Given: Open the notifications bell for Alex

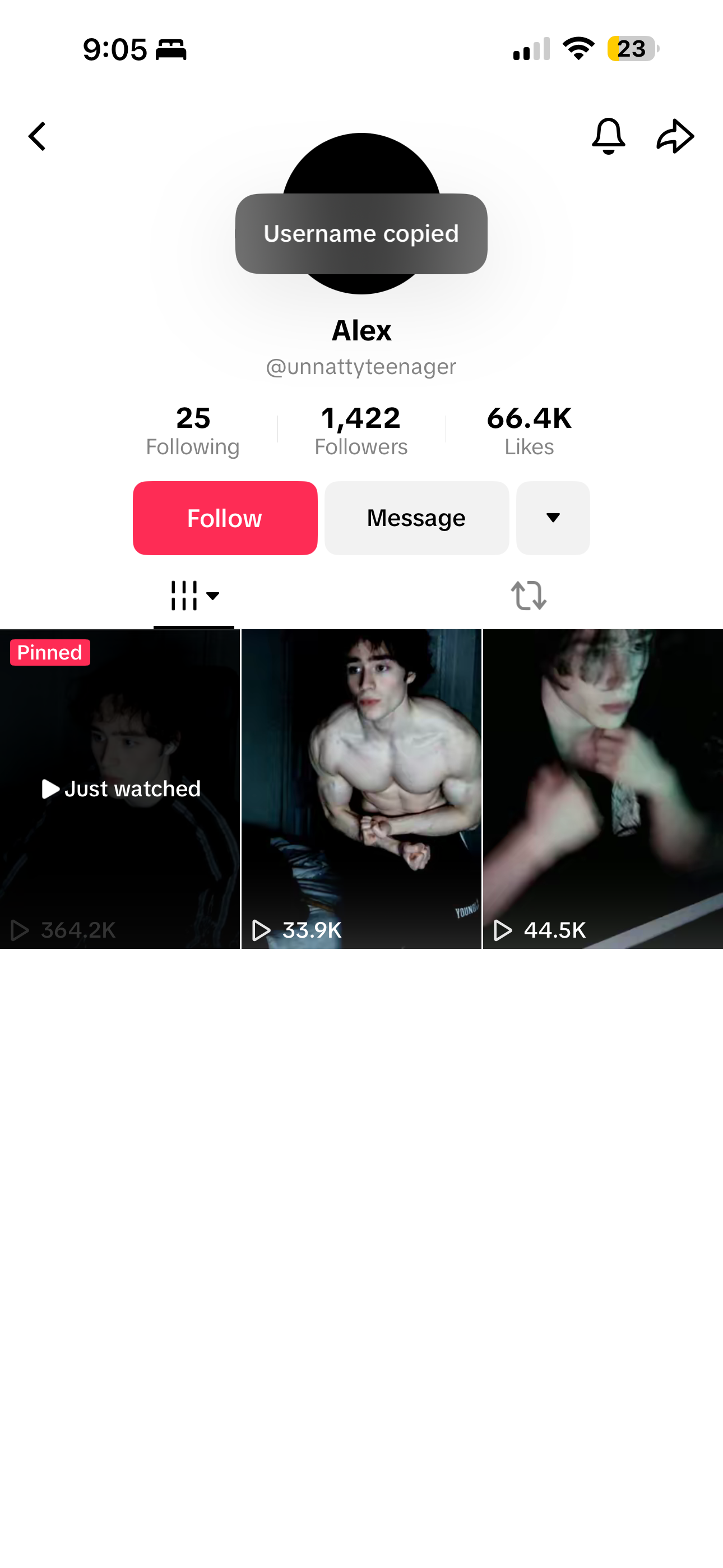Looking at the screenshot, I should (608, 136).
